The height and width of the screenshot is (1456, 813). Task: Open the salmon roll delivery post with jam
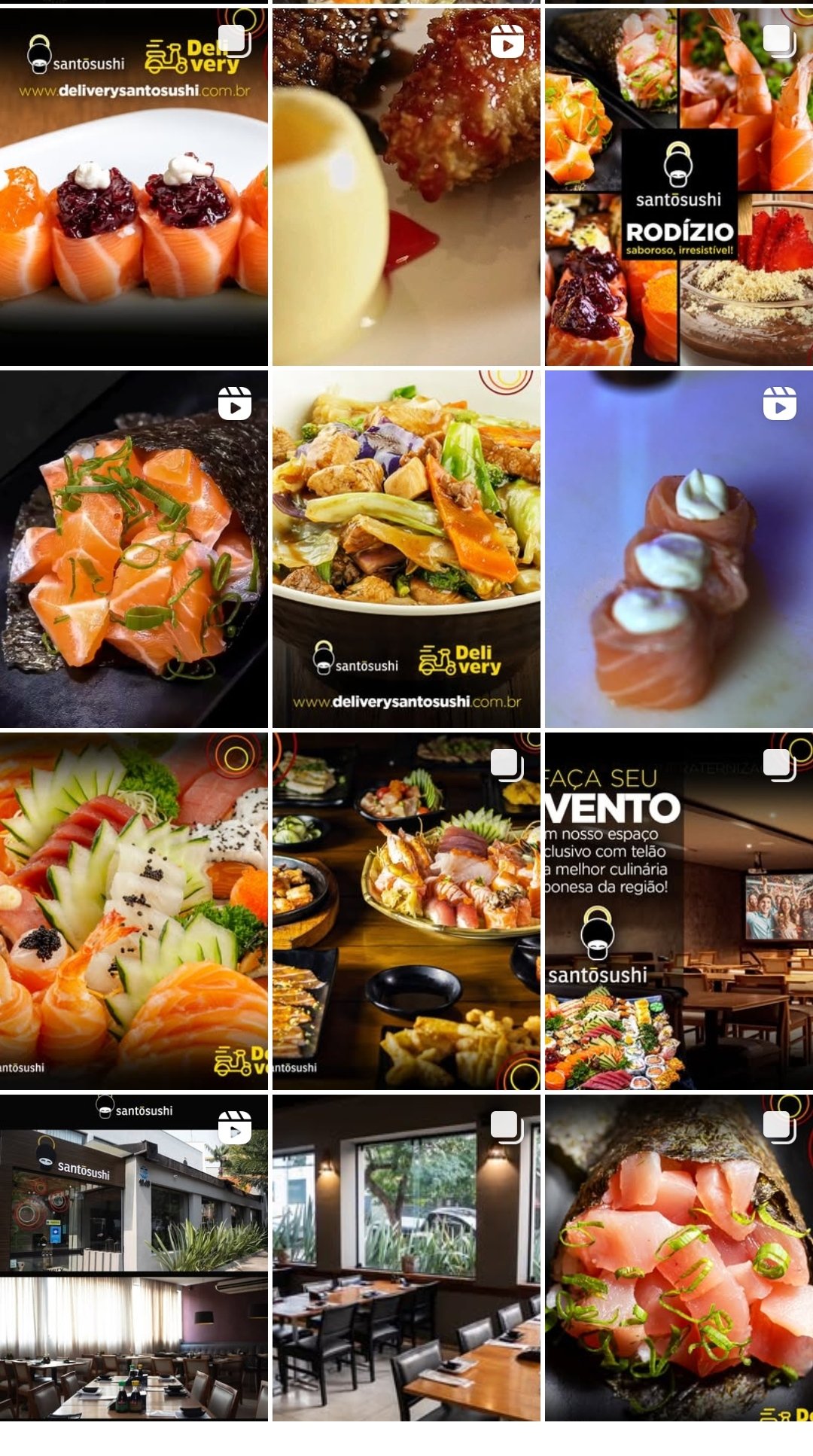coord(134,188)
